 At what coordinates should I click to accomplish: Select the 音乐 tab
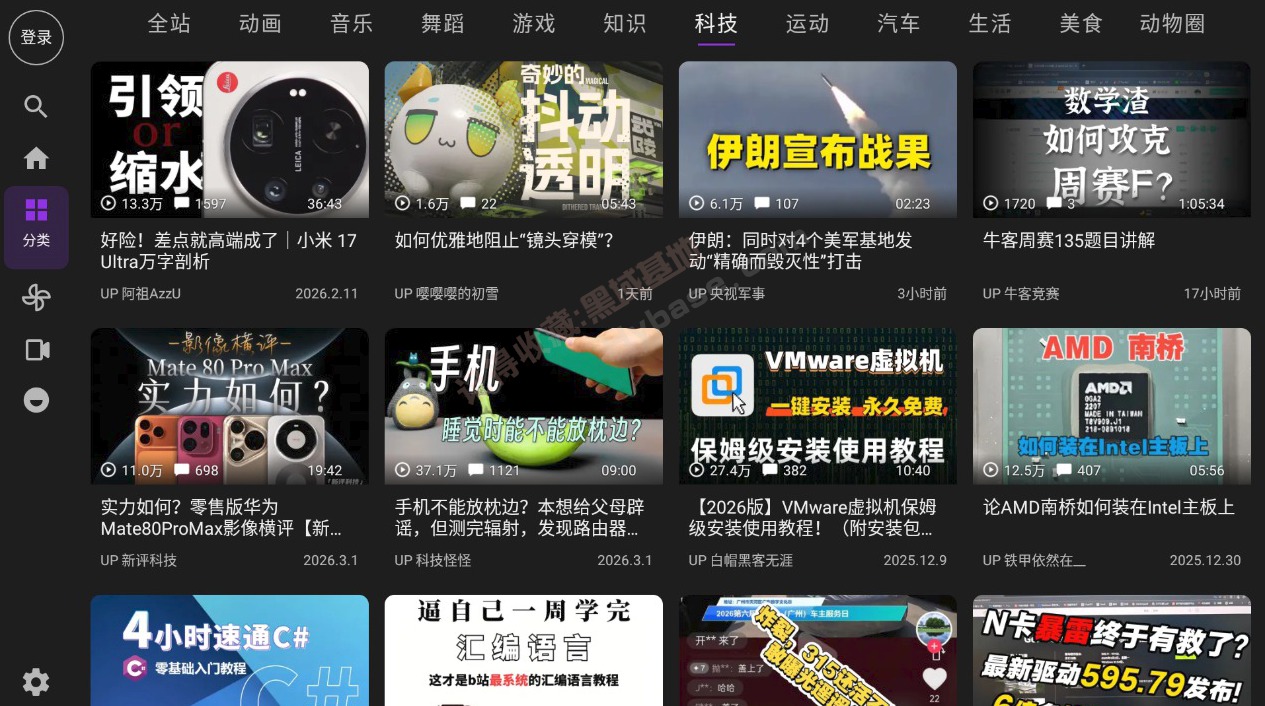351,24
